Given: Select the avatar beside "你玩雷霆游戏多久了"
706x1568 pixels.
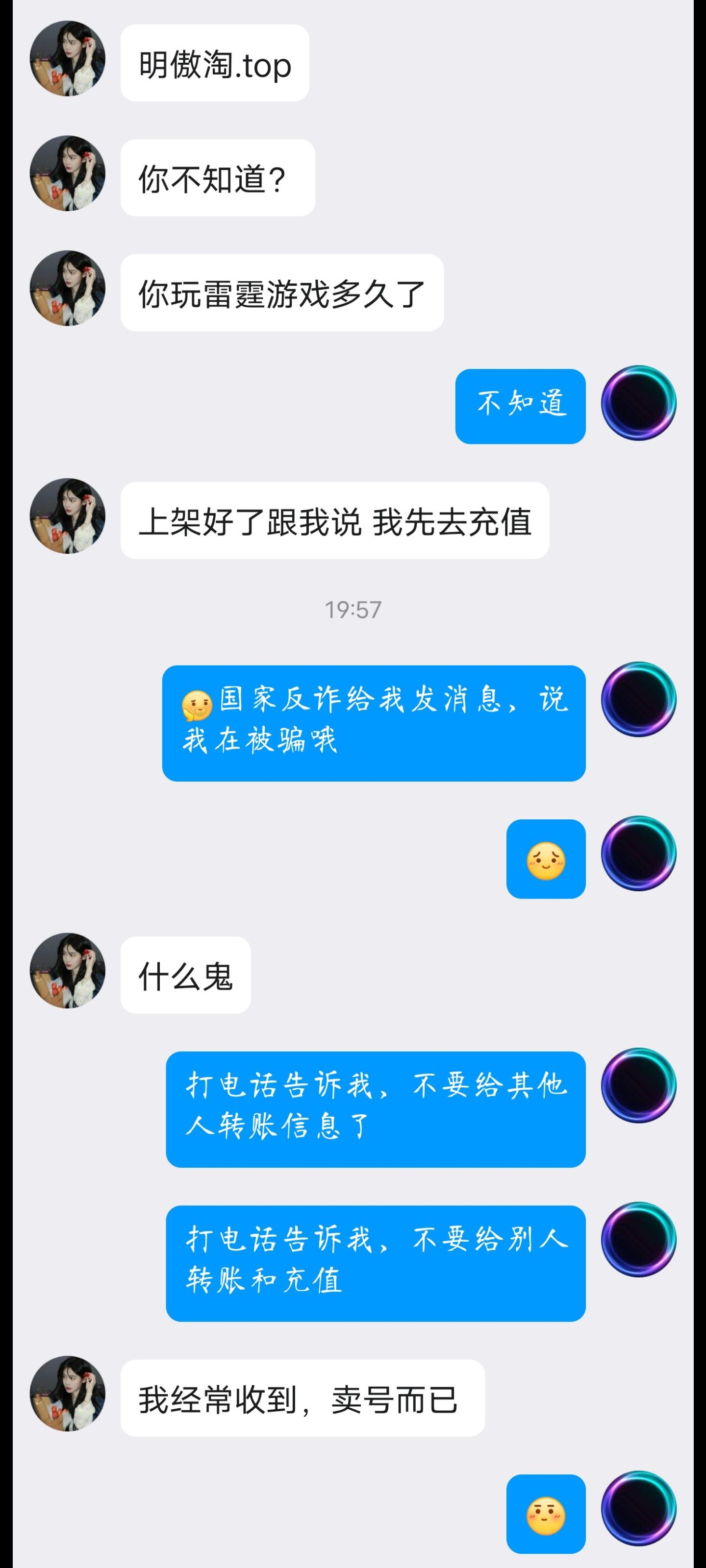Looking at the screenshot, I should click(69, 289).
